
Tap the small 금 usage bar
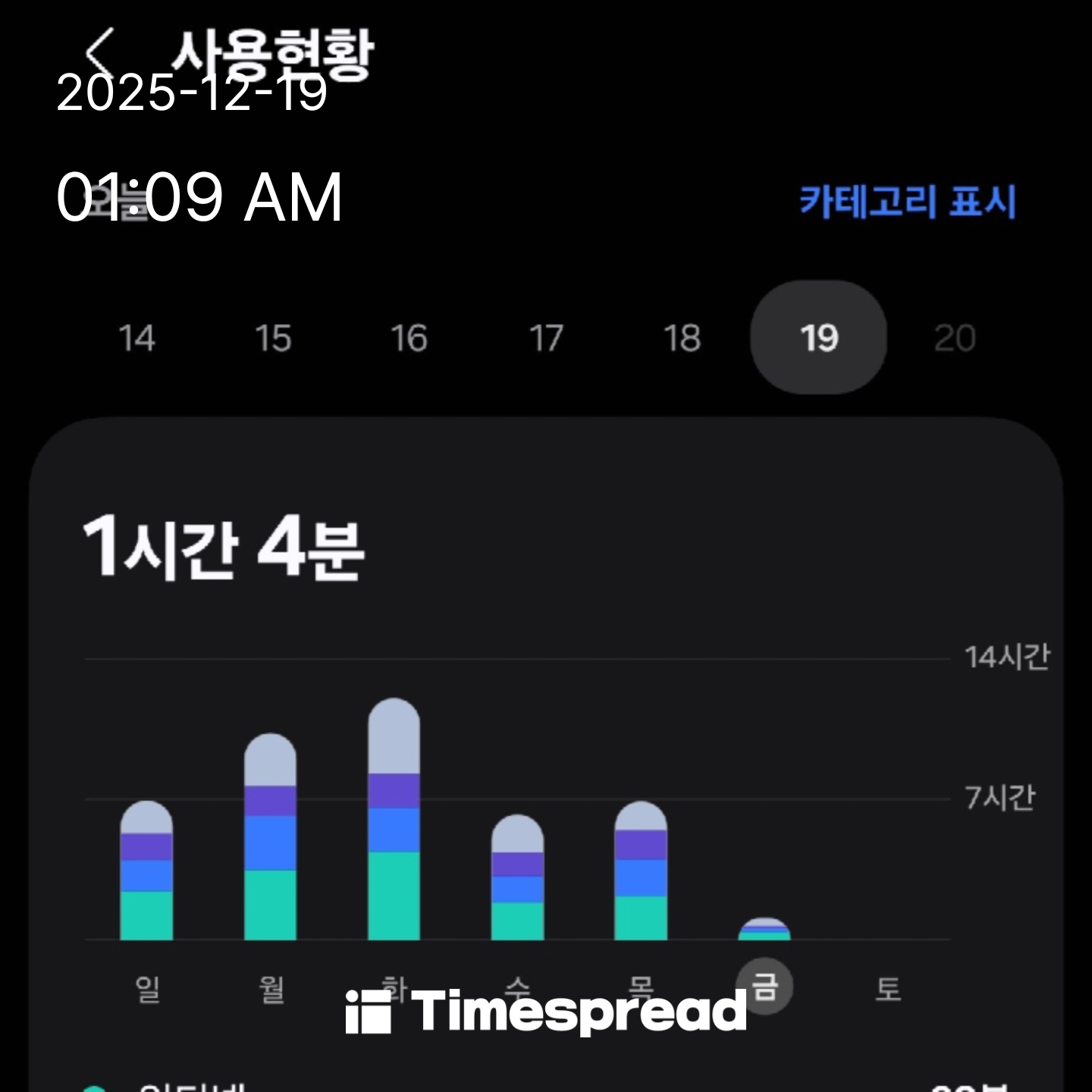coord(764,930)
